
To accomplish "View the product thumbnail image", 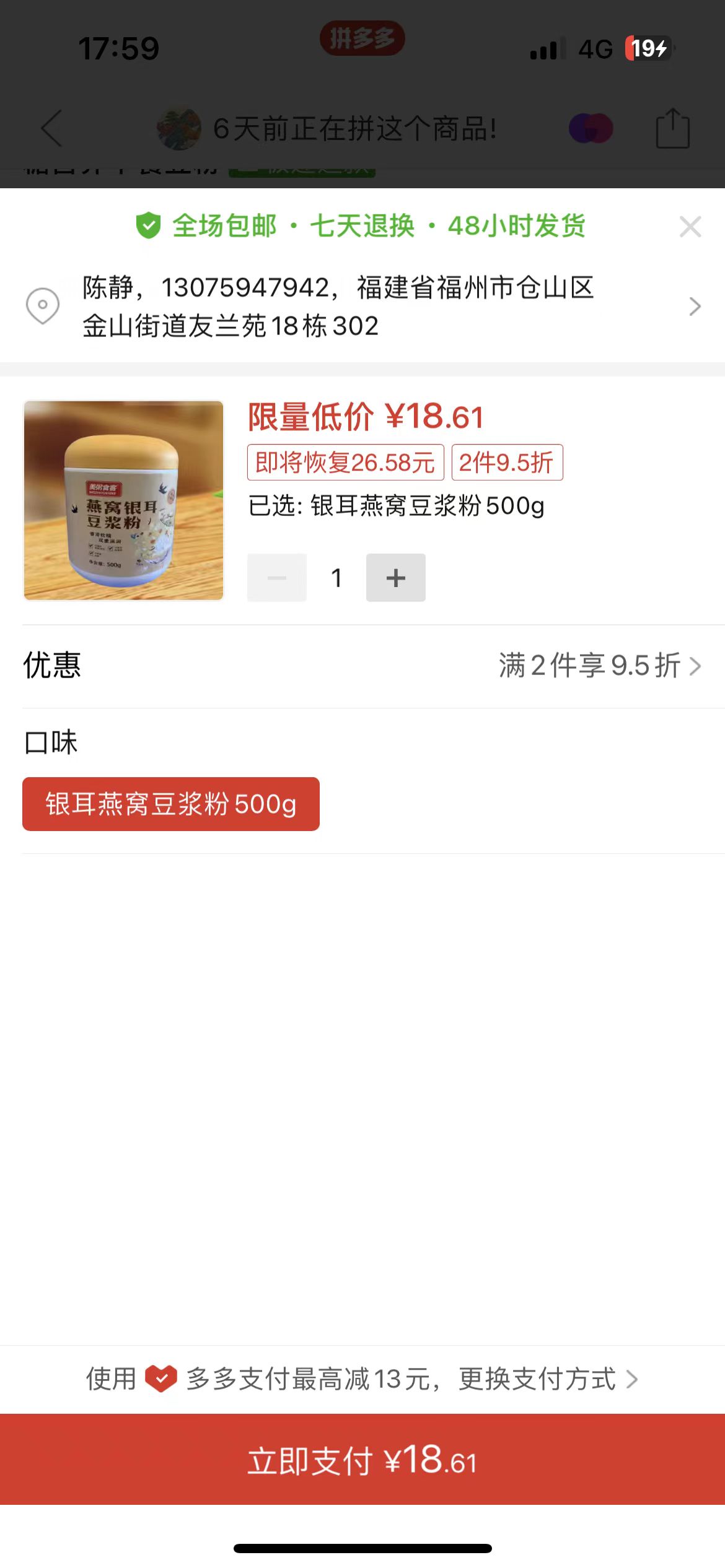I will (123, 500).
